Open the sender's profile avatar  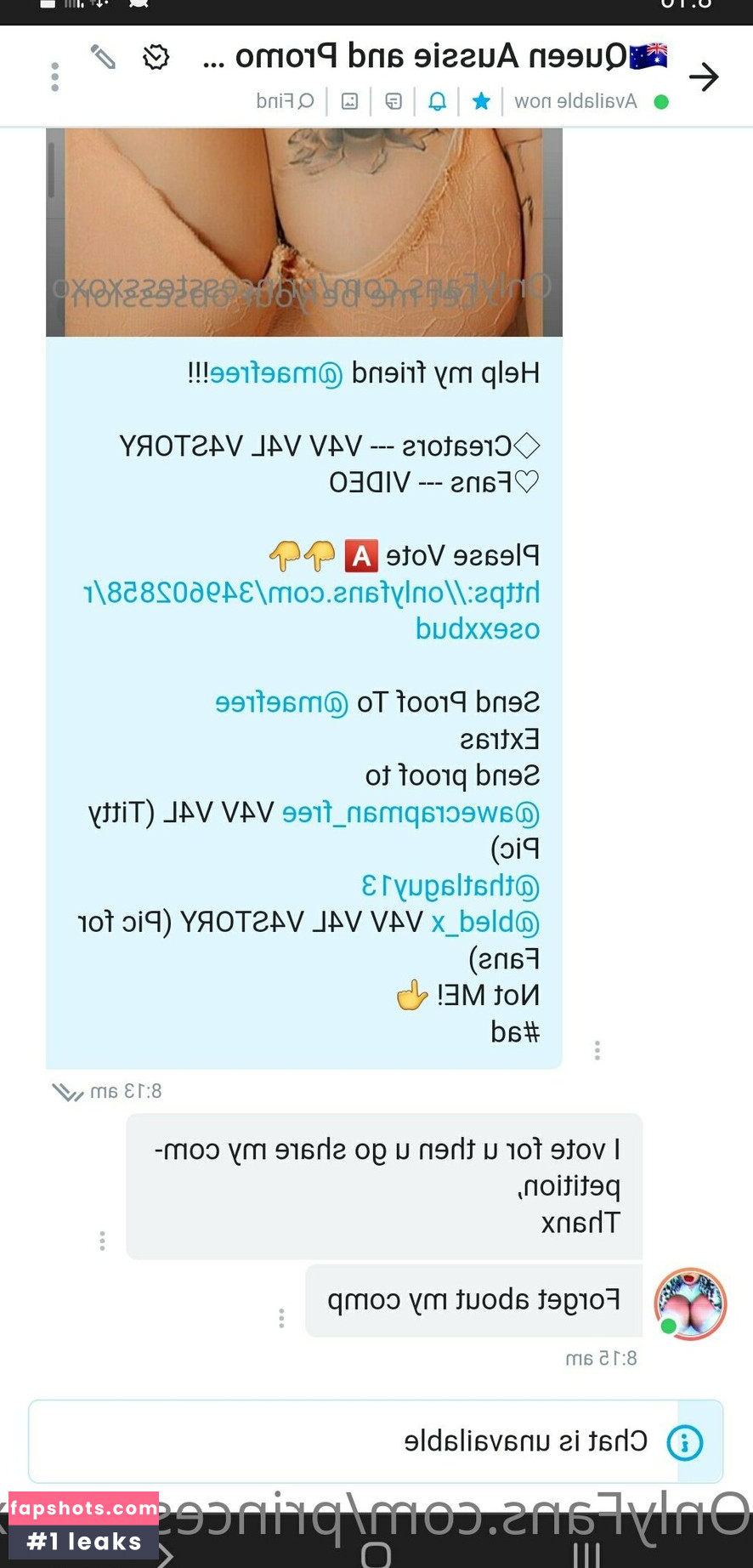click(x=690, y=1304)
